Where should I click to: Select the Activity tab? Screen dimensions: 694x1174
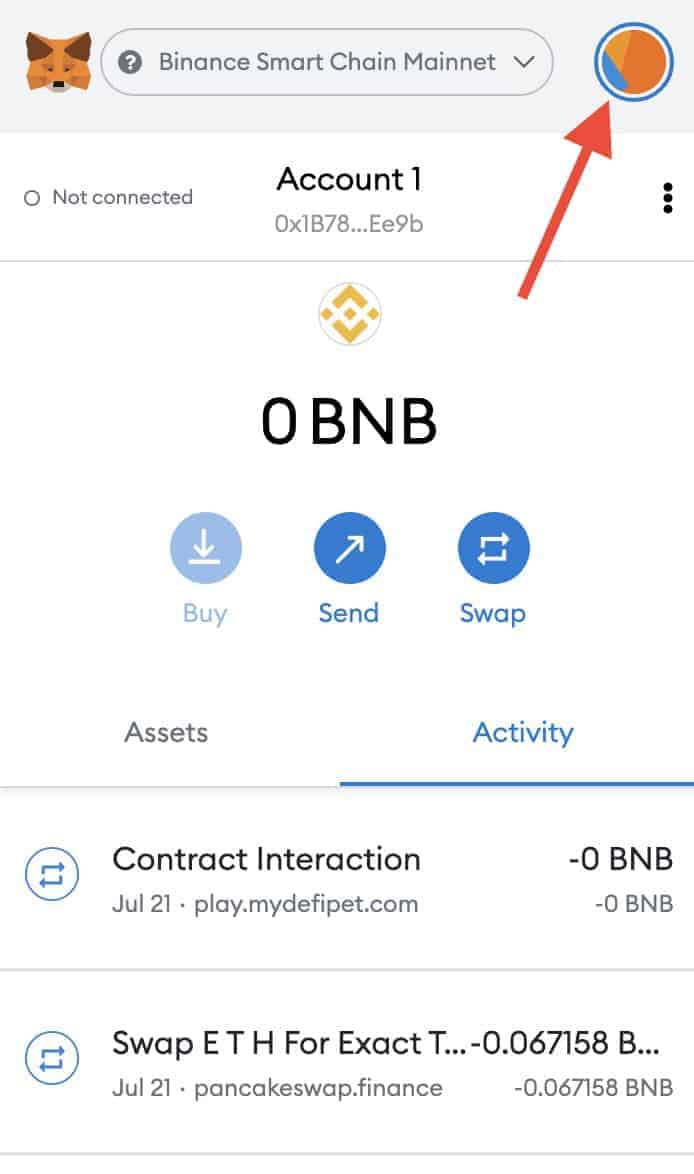tap(523, 733)
